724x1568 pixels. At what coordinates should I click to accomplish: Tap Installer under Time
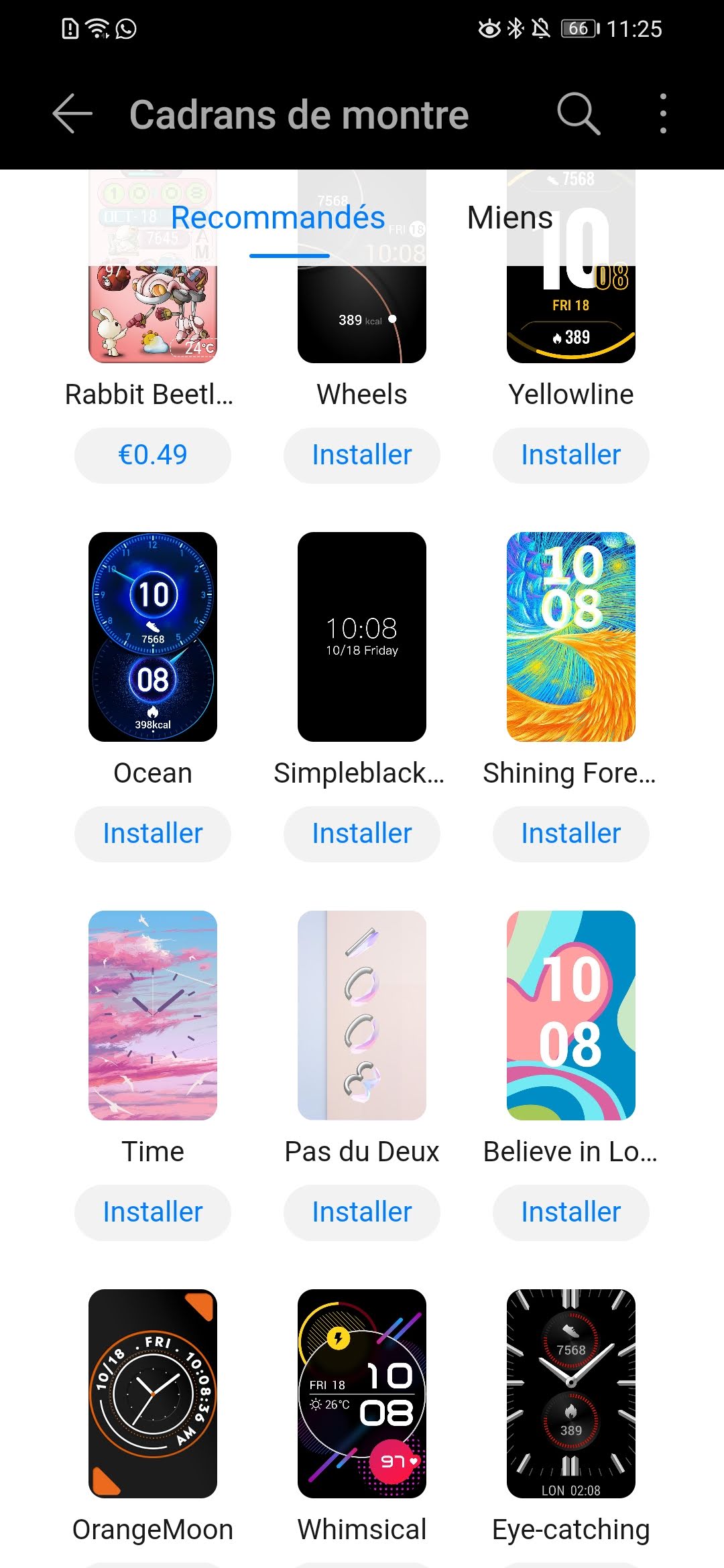pos(153,1212)
